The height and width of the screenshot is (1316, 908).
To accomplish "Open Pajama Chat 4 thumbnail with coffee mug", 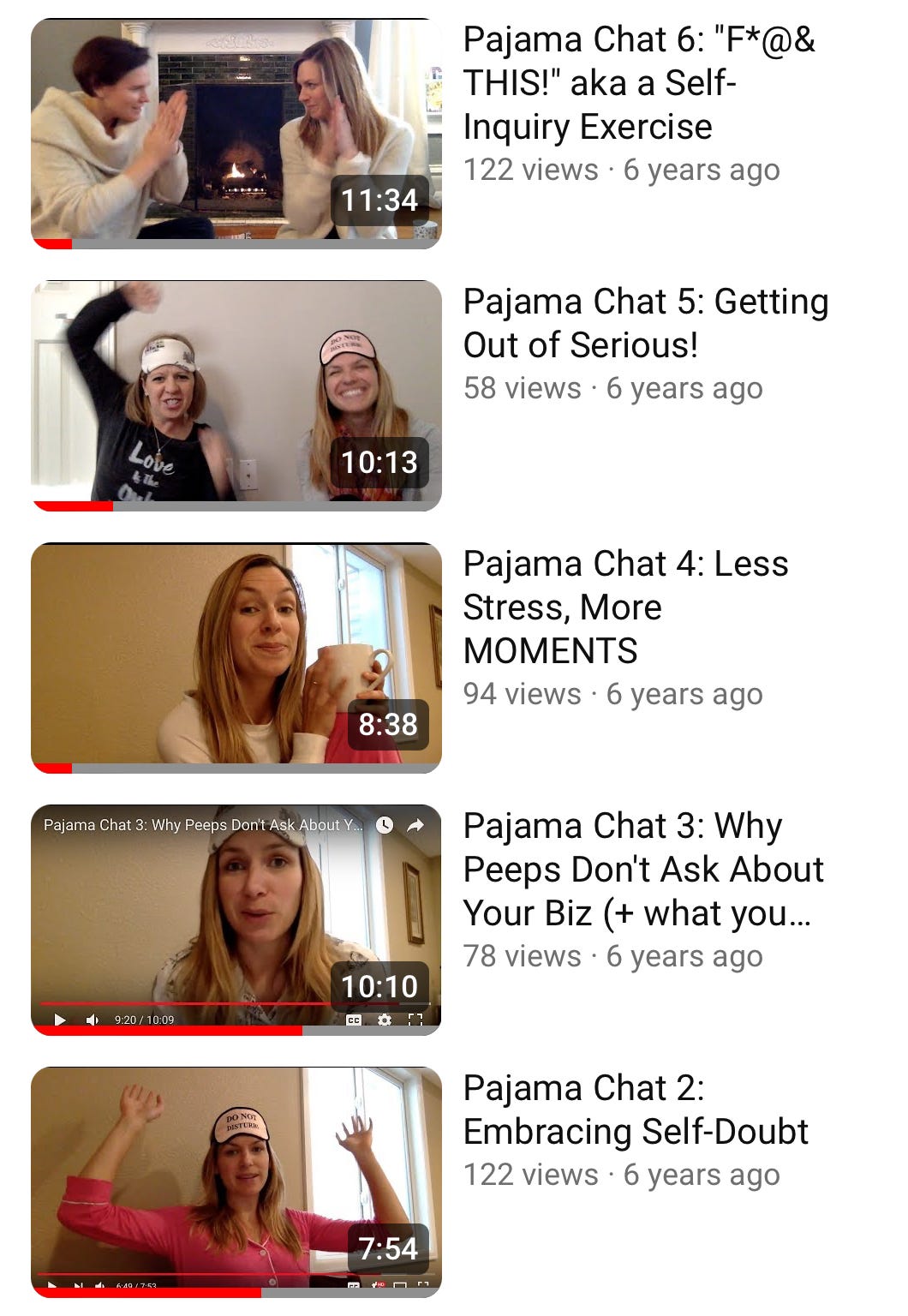I will 236,657.
